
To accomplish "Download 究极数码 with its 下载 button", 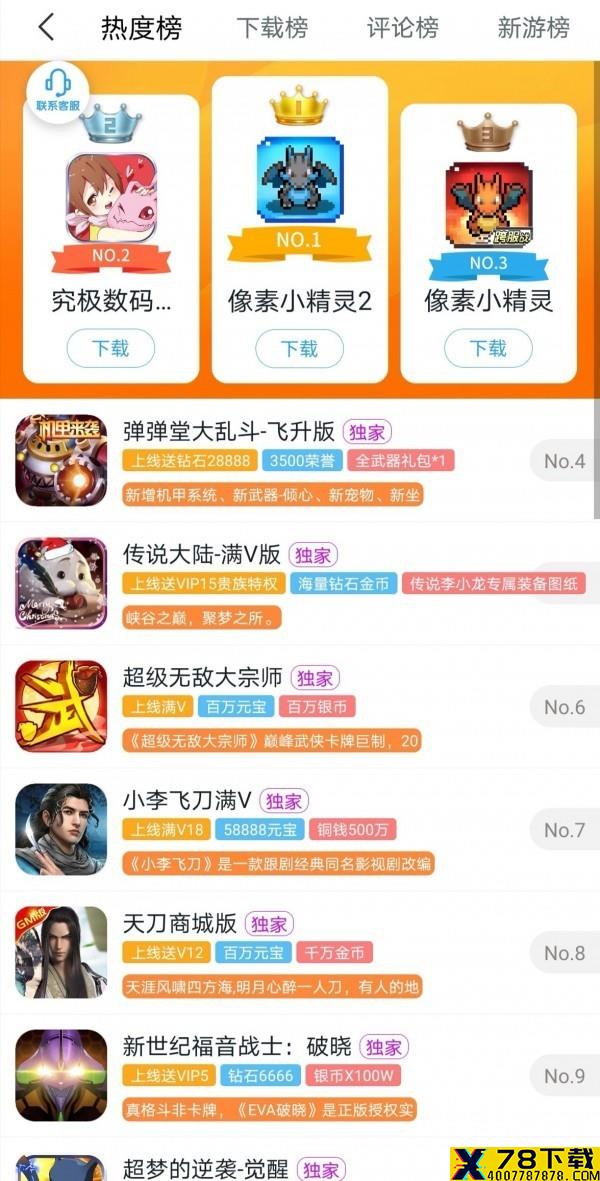I will 111,349.
